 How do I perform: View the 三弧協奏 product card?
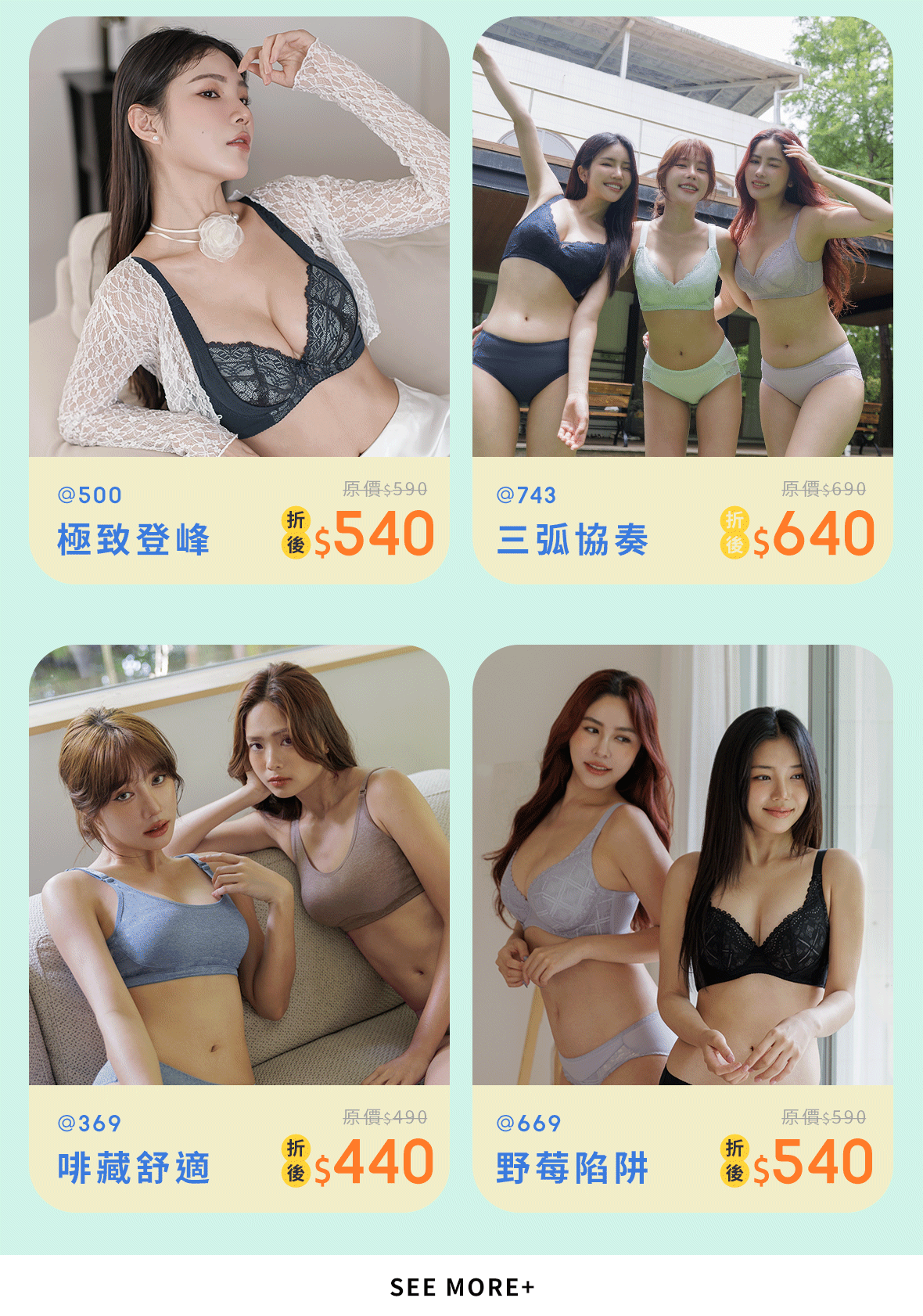pyautogui.click(x=682, y=300)
